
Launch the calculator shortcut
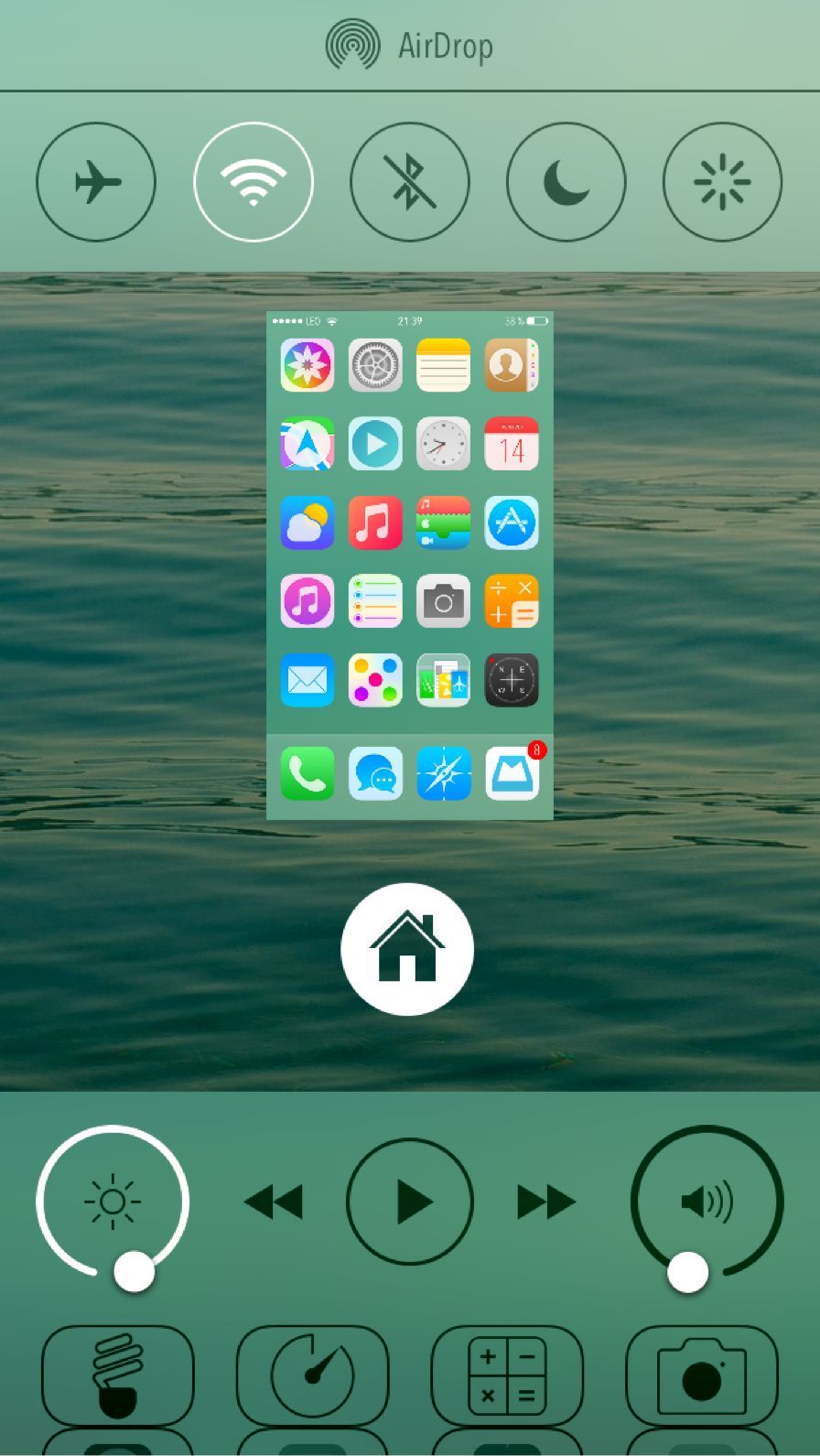[507, 1375]
